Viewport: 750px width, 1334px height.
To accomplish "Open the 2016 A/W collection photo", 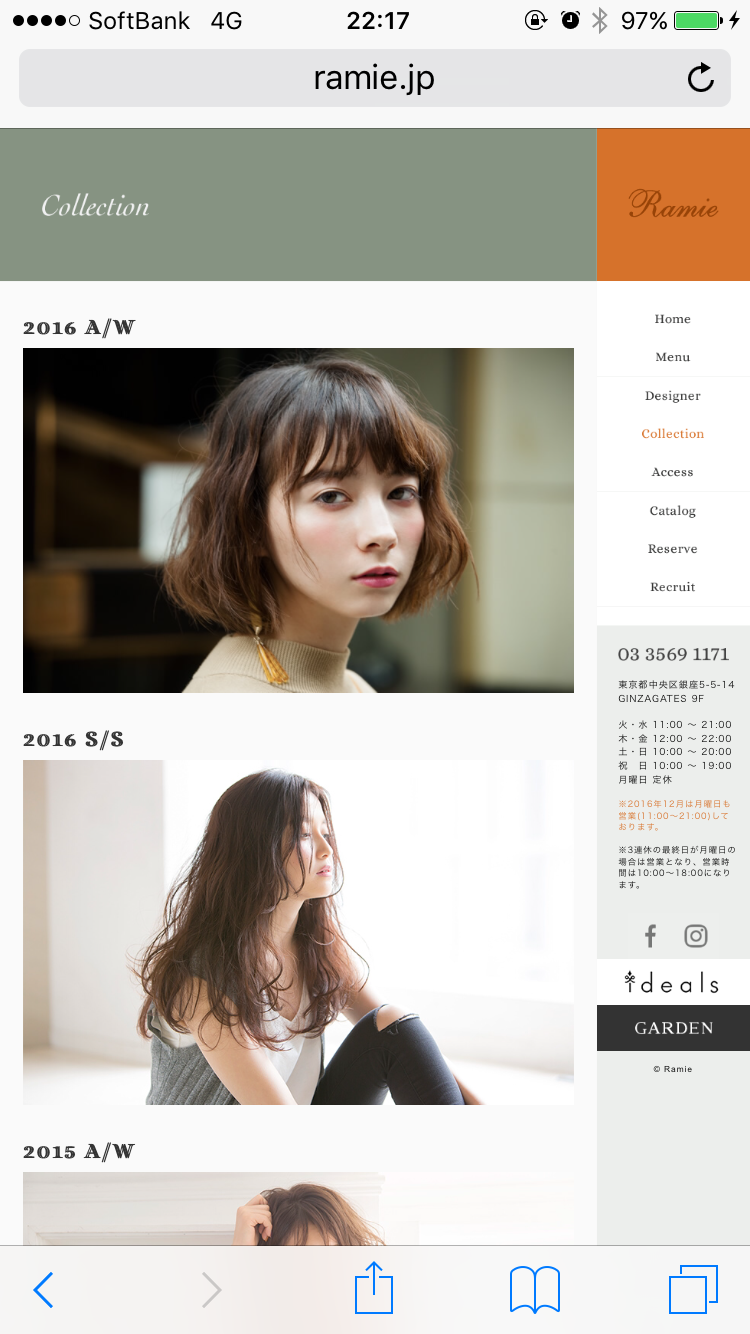I will (x=298, y=520).
